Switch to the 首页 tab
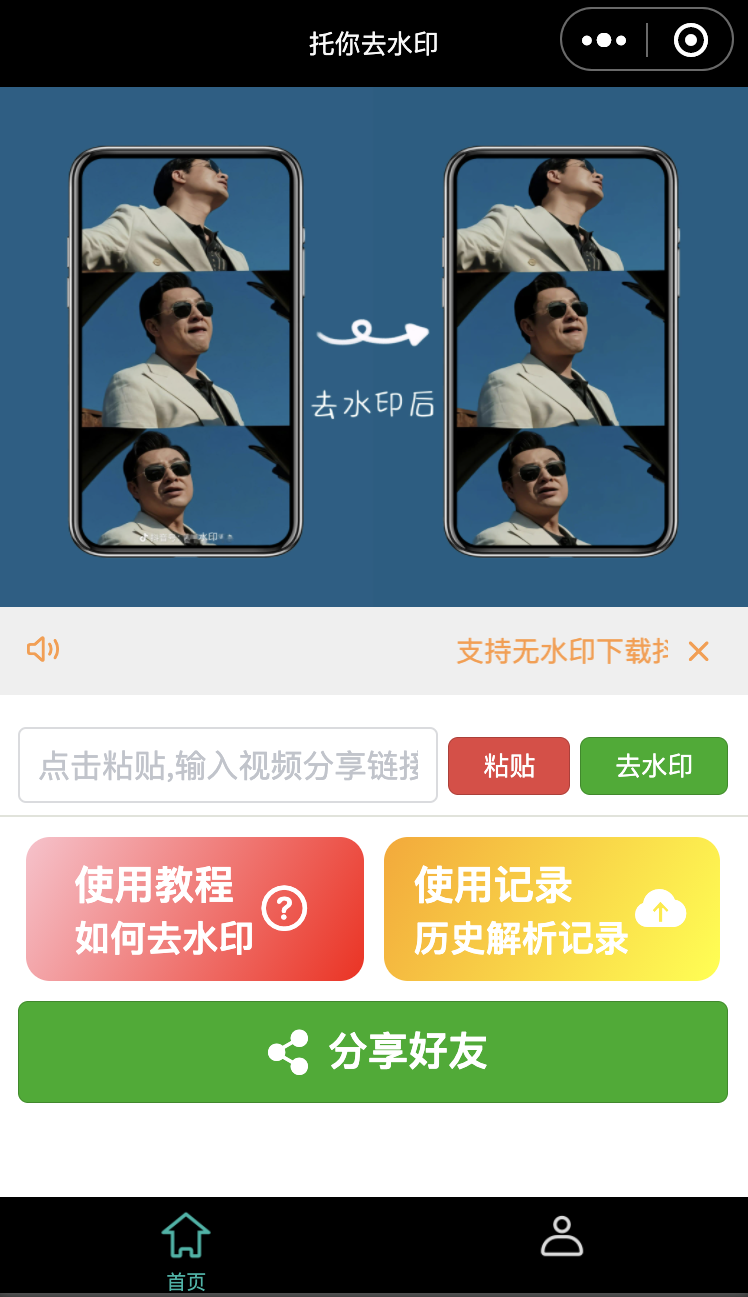The width and height of the screenshot is (748, 1297). 186,1248
